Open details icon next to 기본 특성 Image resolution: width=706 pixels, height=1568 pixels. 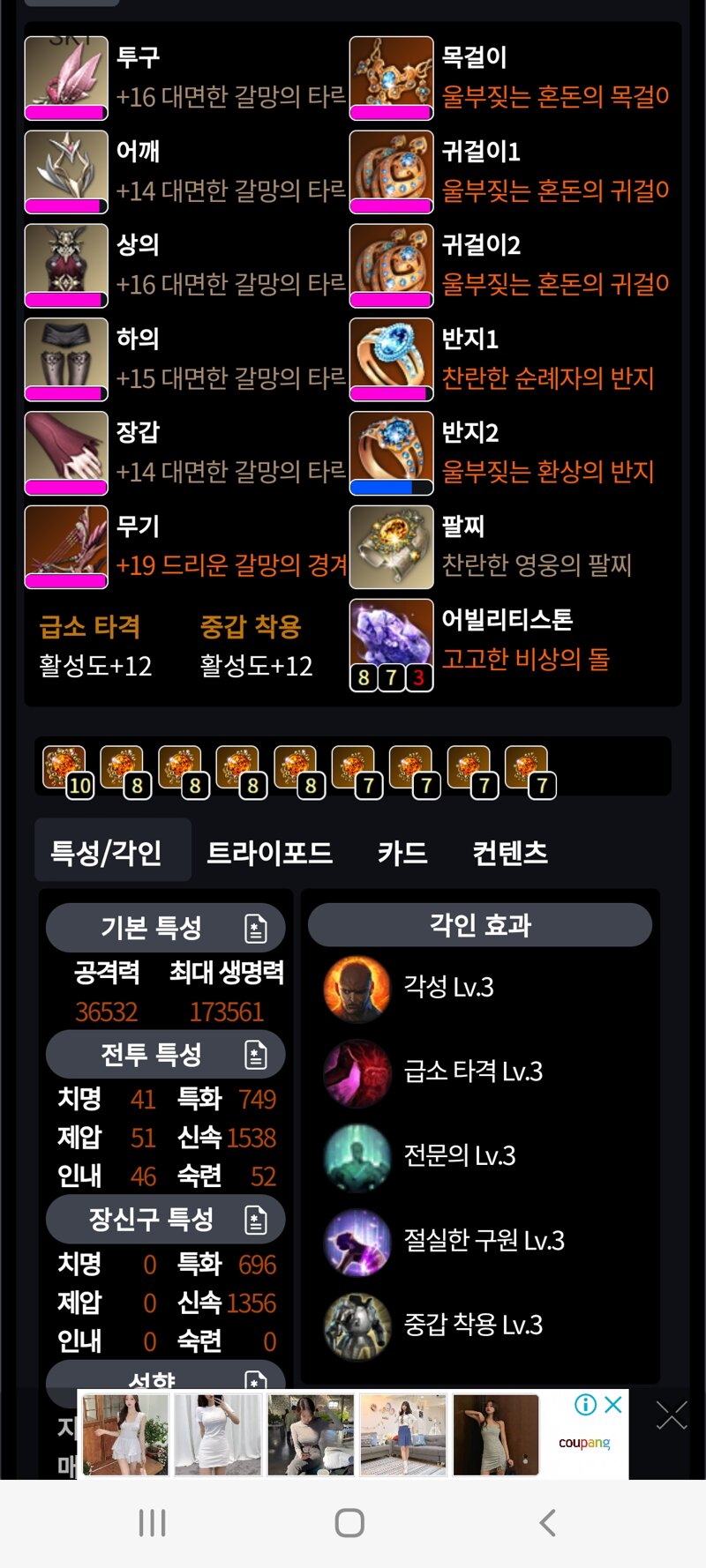(256, 928)
